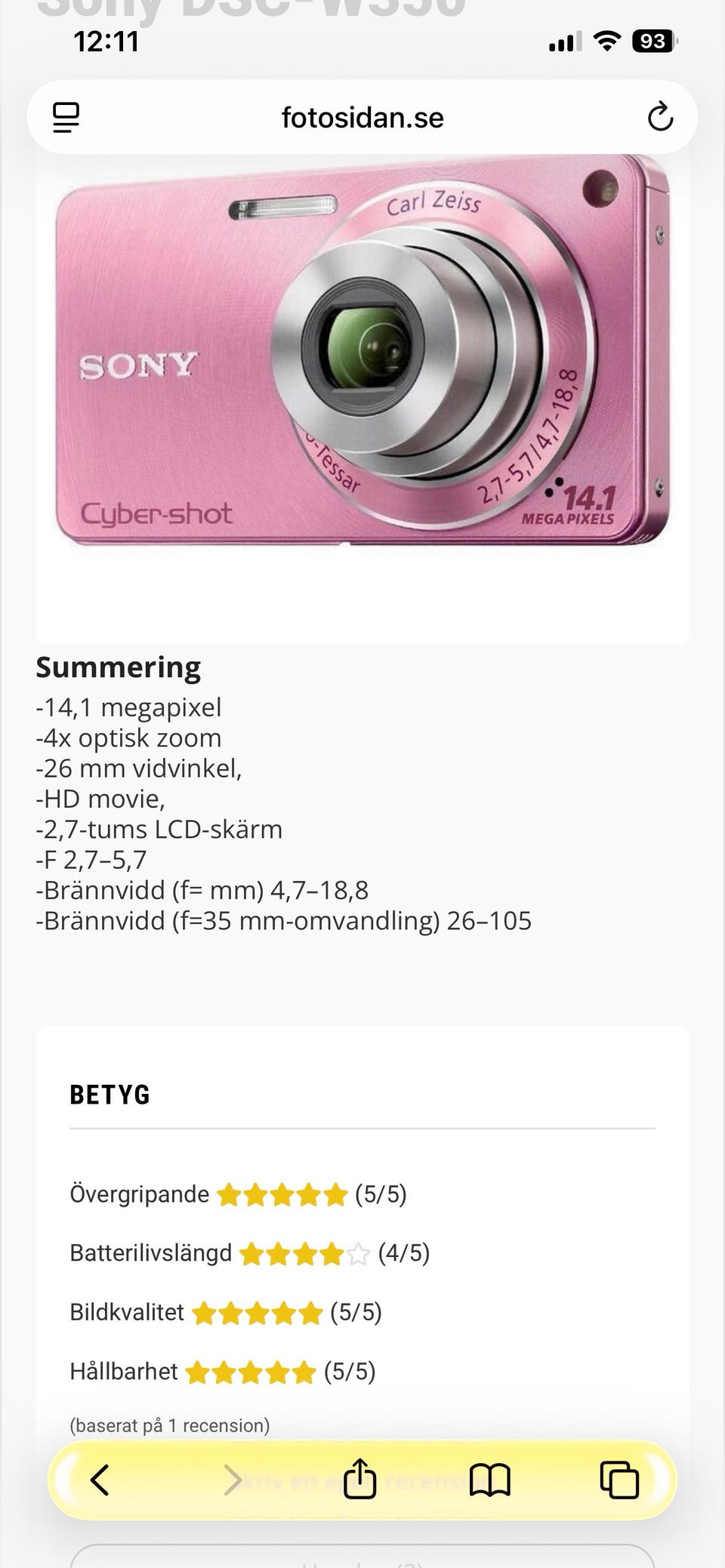Screen dimensions: 725x1568
Task: Tap the cellular signal bars
Action: pyautogui.click(x=566, y=42)
